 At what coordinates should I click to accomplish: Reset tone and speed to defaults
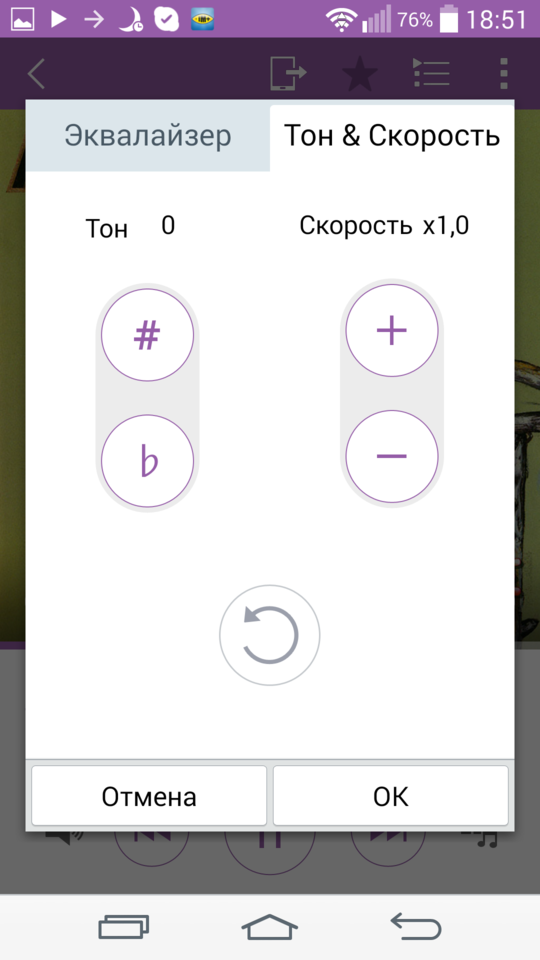[x=270, y=635]
